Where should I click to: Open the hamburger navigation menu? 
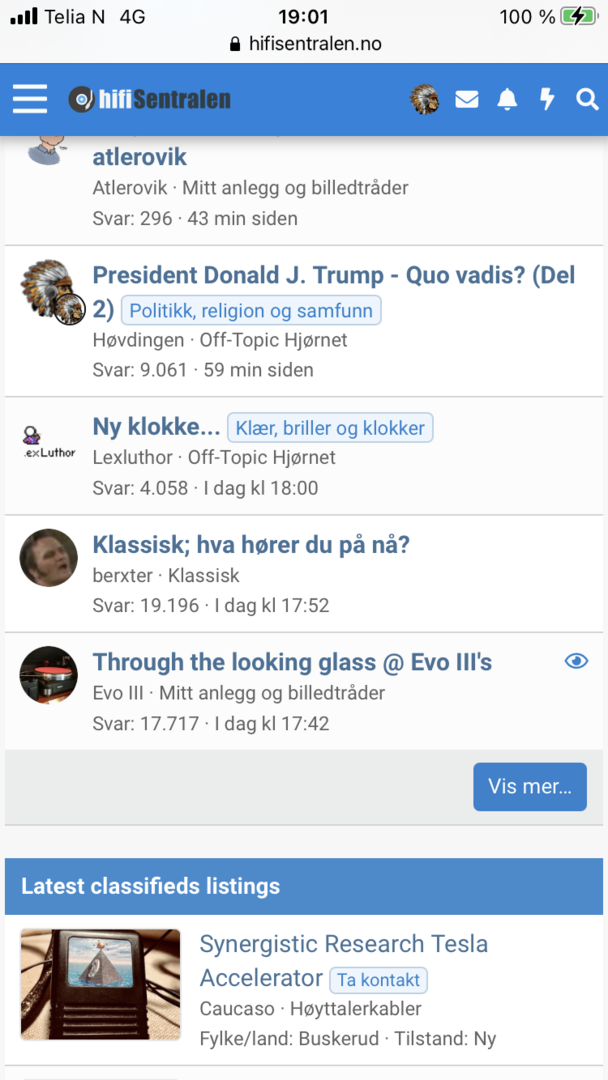point(30,99)
